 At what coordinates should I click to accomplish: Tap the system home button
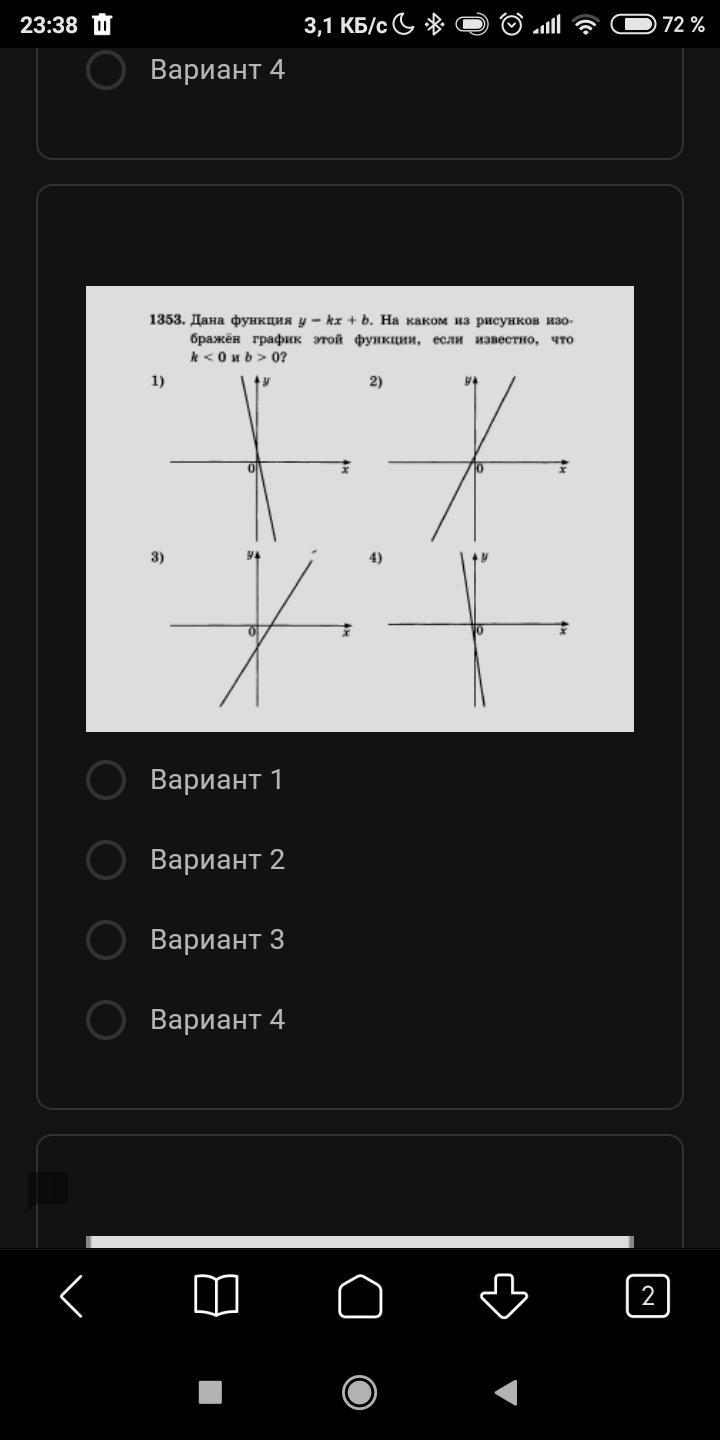pyautogui.click(x=360, y=1392)
